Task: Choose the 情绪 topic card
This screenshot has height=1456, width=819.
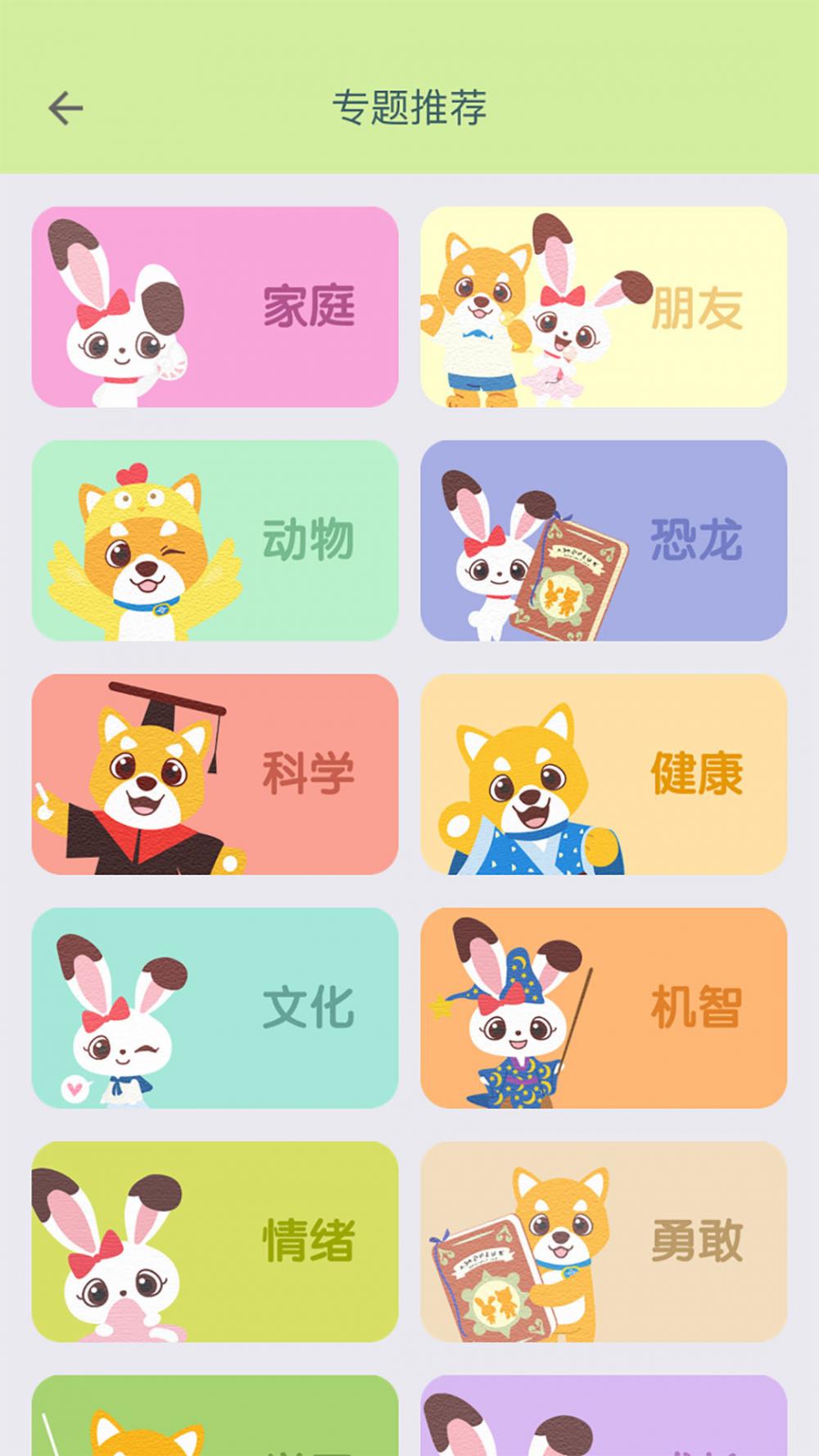Action: (x=215, y=1241)
